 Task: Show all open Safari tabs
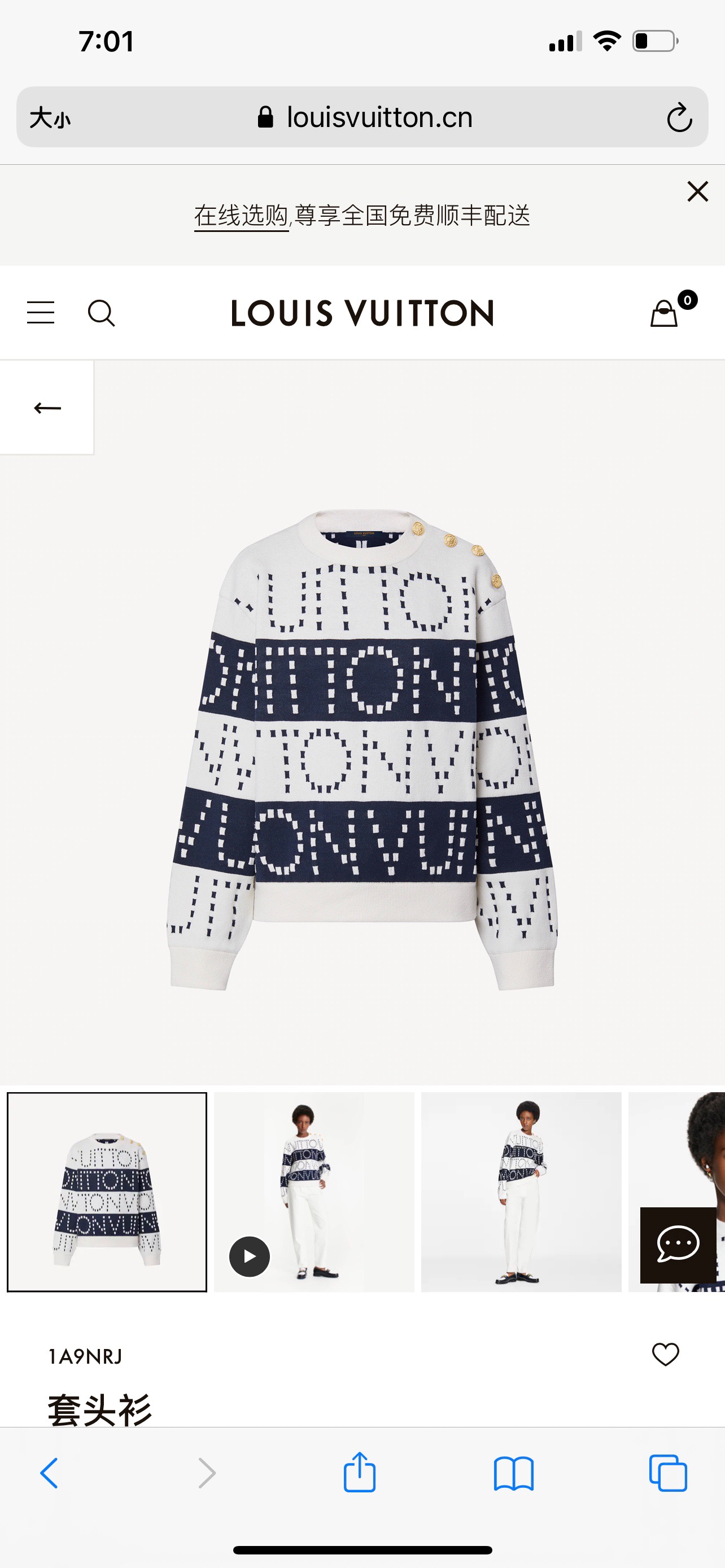click(x=668, y=1473)
